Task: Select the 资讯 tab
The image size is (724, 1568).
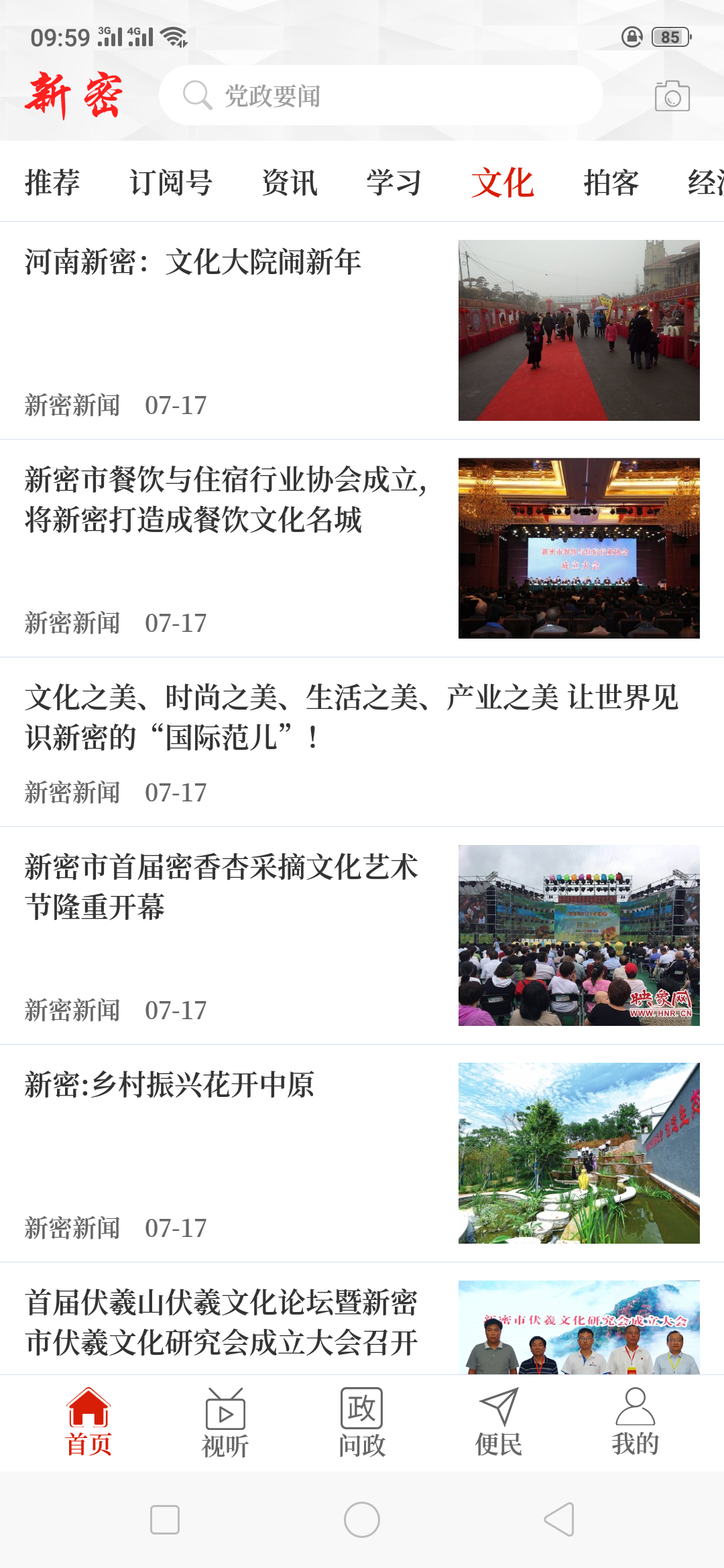Action: 290,182
